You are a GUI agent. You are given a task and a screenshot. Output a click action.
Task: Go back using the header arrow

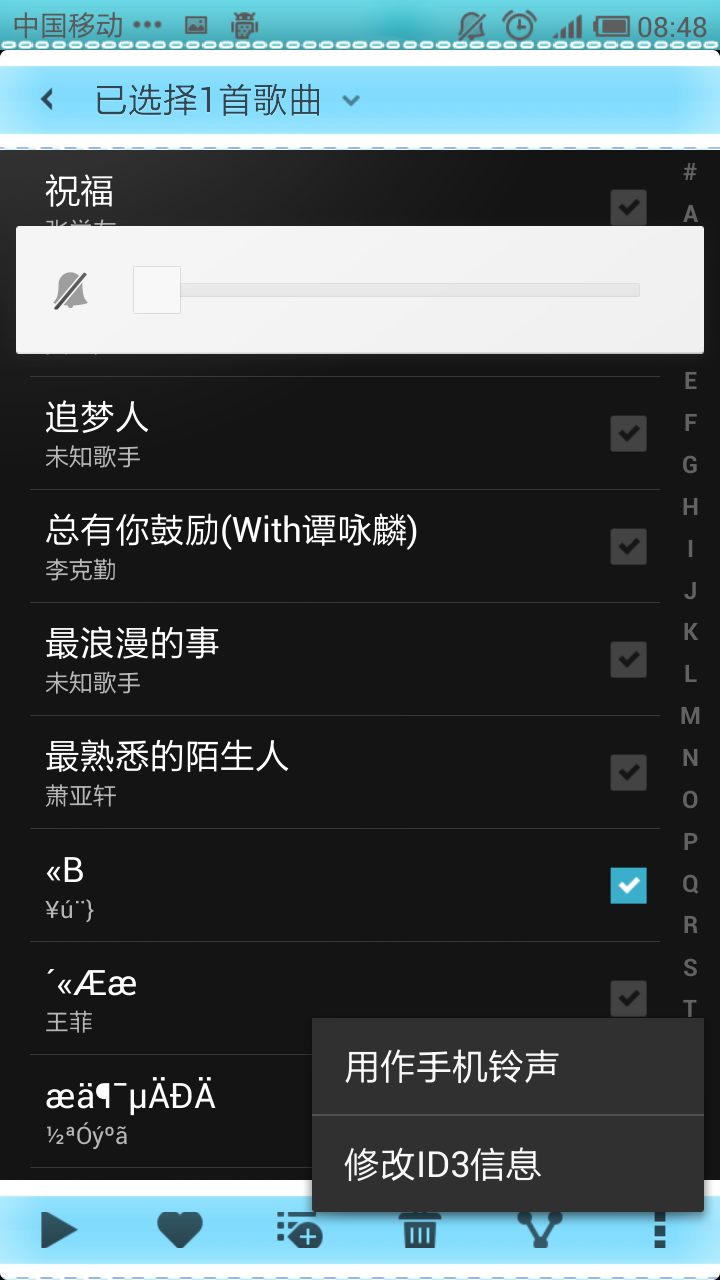[x=47, y=100]
